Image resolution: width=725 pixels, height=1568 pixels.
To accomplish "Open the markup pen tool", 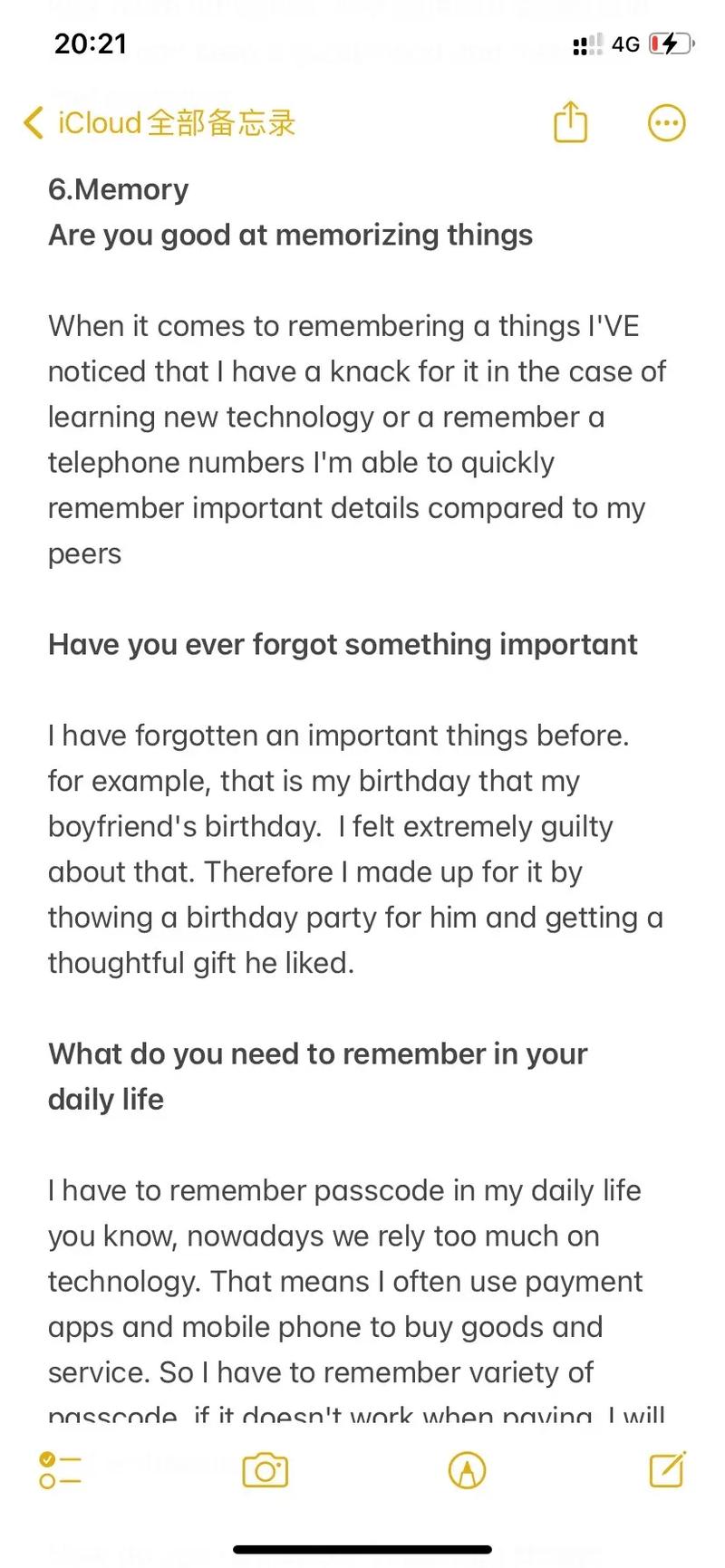I will (x=468, y=1470).
